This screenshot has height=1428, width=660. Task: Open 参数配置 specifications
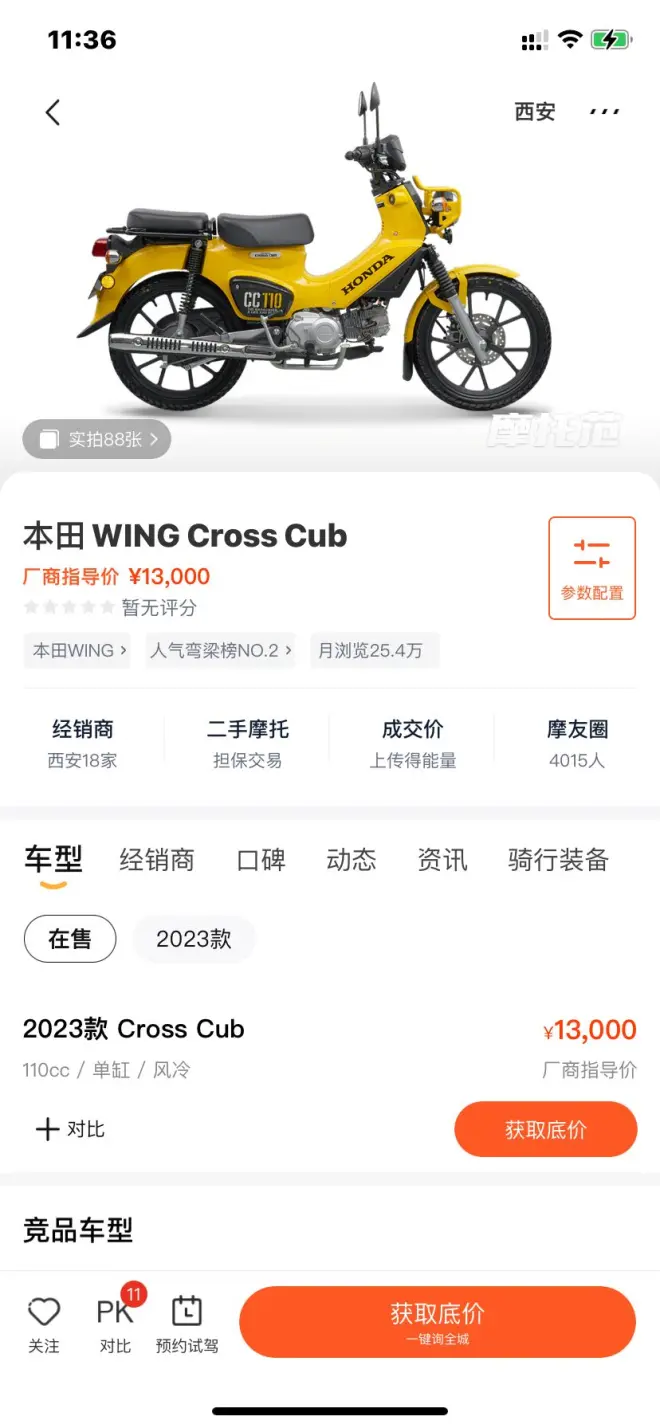[x=591, y=568]
